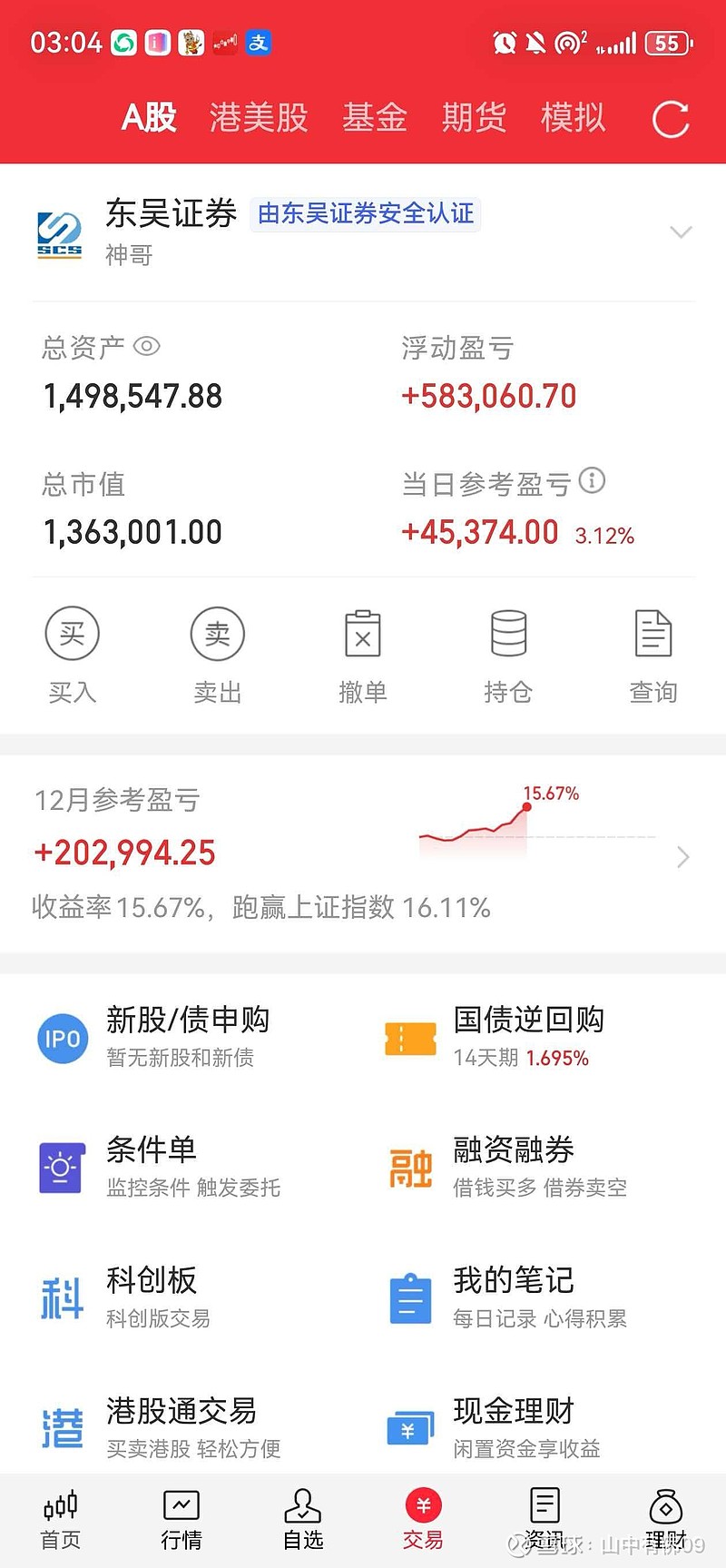Tap the refresh icon at top right
This screenshot has height=1568, width=726.
(x=671, y=118)
